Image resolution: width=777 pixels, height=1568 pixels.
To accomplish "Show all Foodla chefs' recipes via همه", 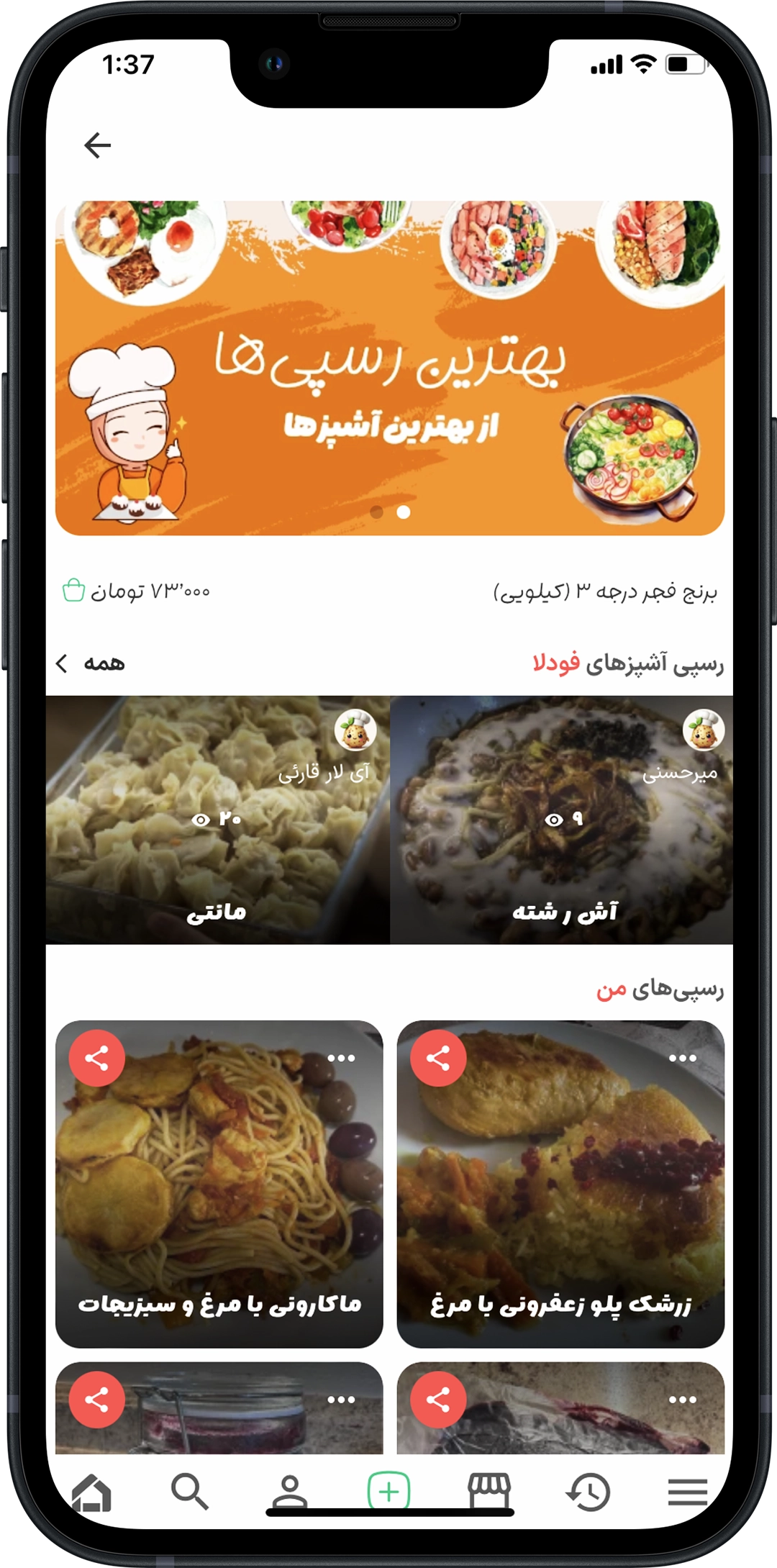I will 91,663.
